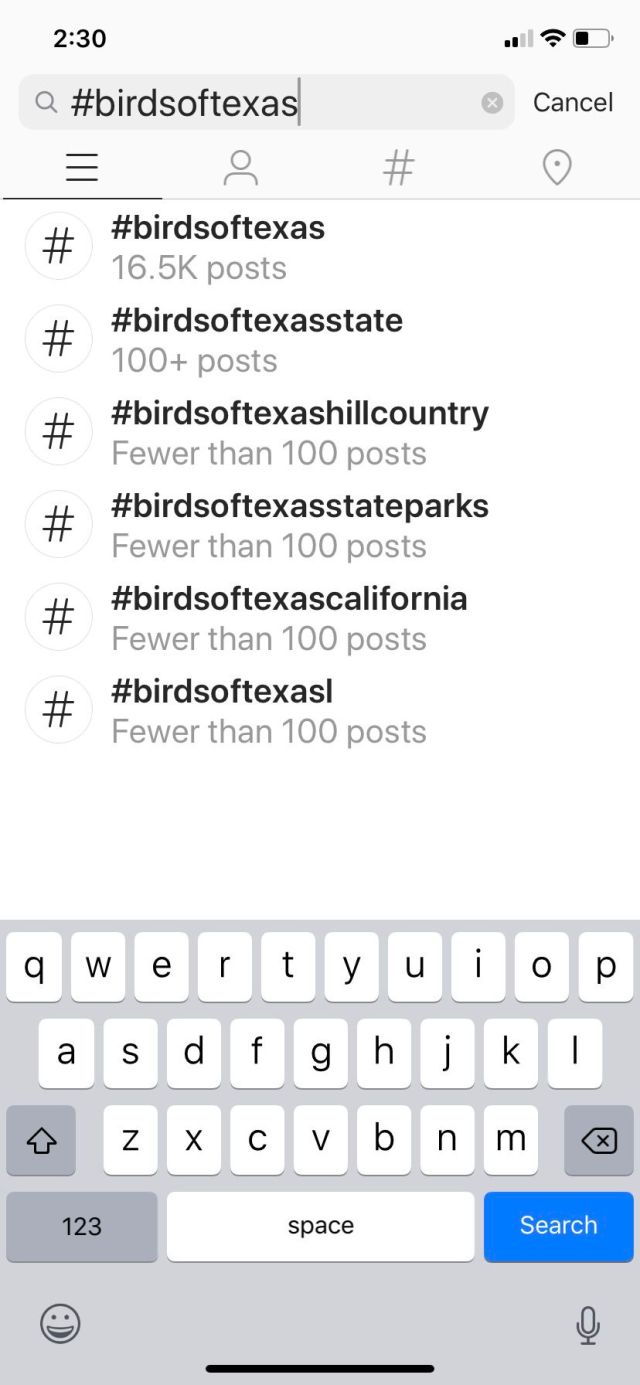Start dictation with the microphone icon
Image resolution: width=640 pixels, height=1385 pixels.
click(x=588, y=1325)
